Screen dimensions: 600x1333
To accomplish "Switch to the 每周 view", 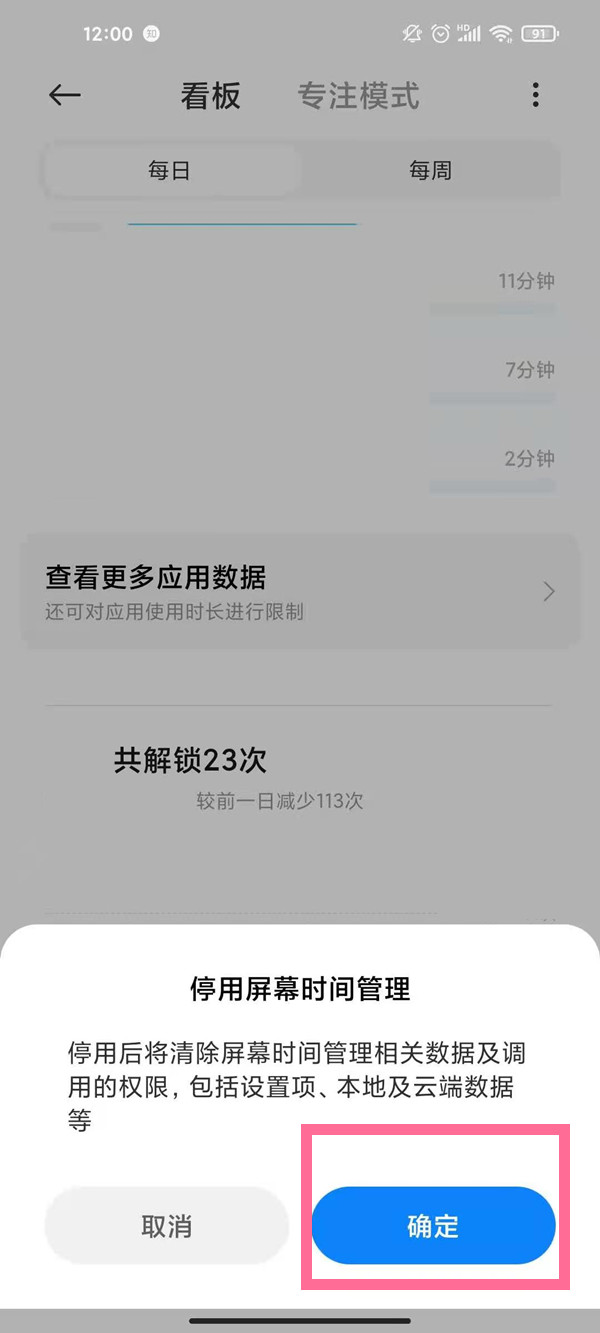I will [430, 171].
